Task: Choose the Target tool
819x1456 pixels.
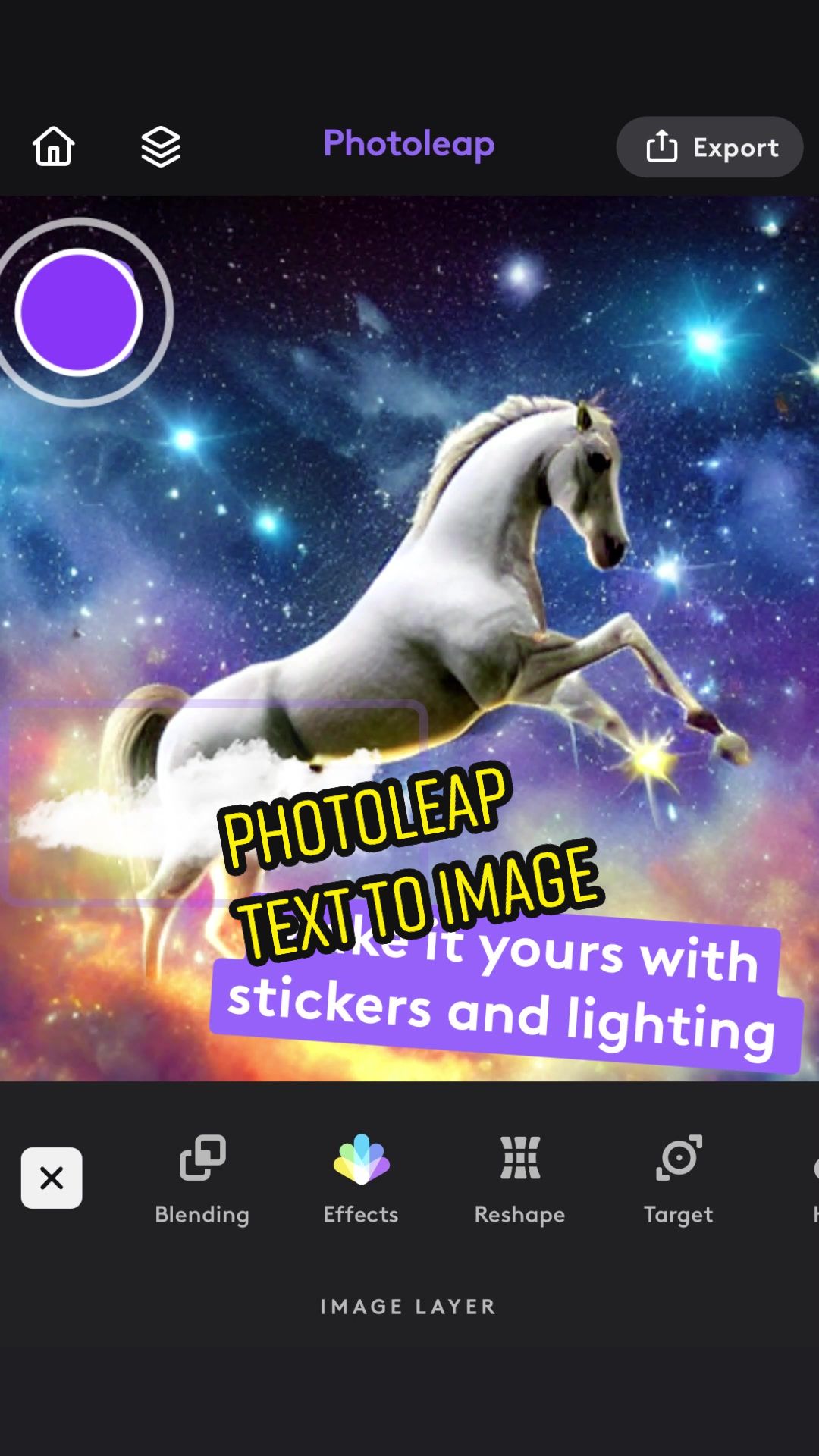Action: pyautogui.click(x=679, y=1179)
